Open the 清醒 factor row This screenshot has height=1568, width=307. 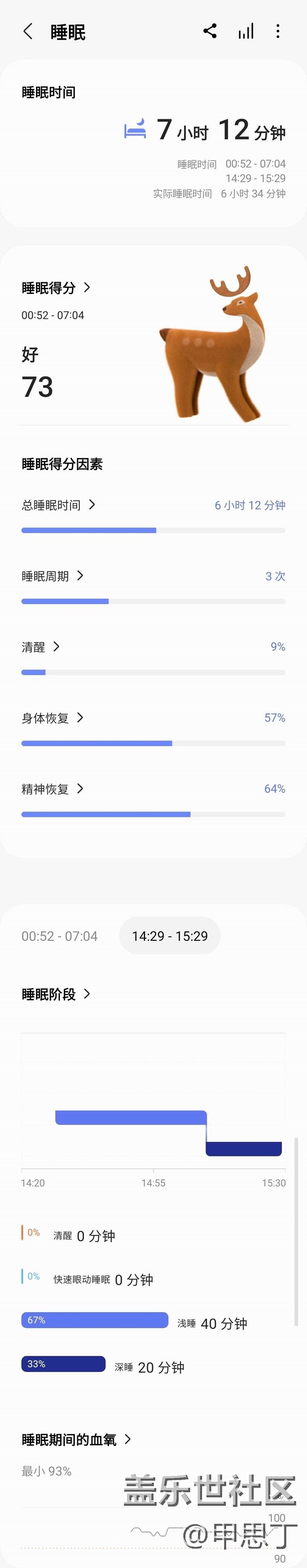click(x=41, y=647)
